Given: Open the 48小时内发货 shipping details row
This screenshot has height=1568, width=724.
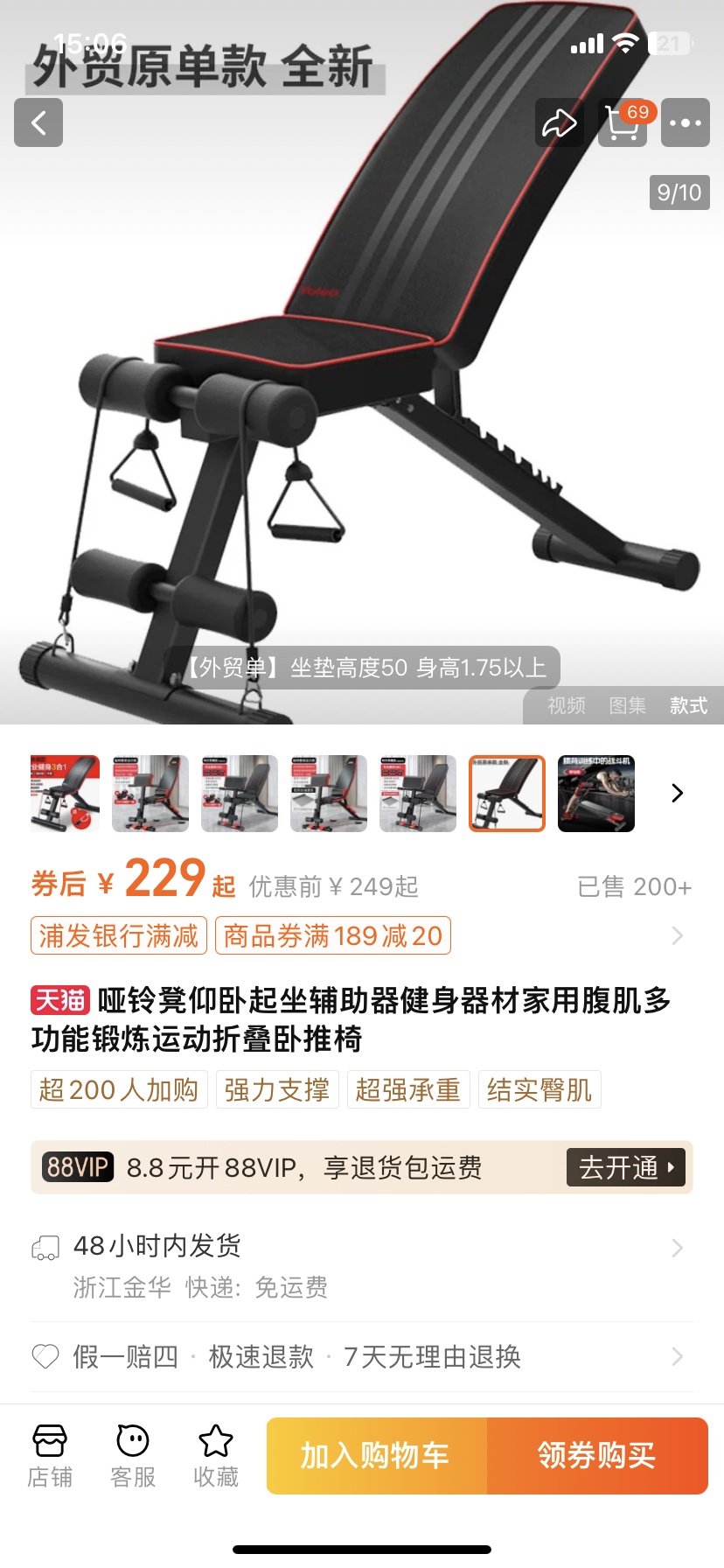Looking at the screenshot, I should click(x=362, y=1265).
